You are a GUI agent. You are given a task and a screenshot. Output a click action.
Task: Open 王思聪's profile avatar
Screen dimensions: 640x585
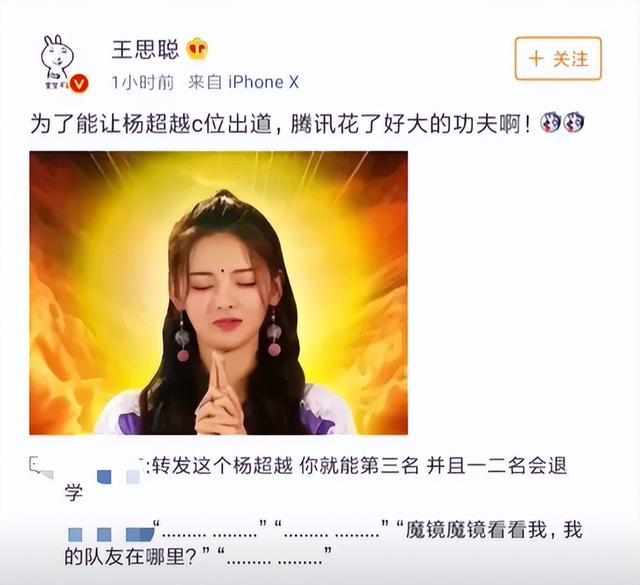pyautogui.click(x=62, y=62)
